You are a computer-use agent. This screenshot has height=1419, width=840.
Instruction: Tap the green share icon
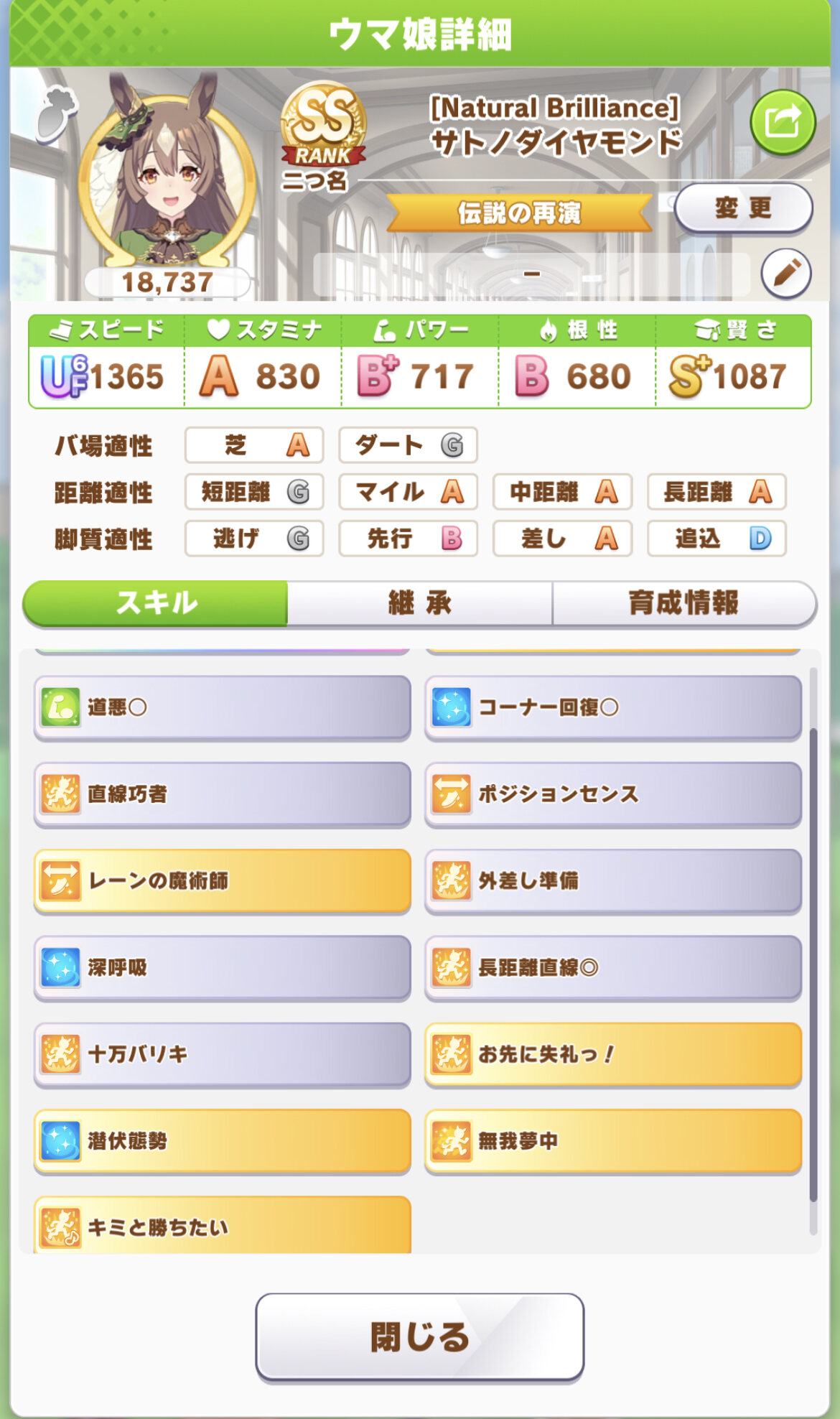783,122
